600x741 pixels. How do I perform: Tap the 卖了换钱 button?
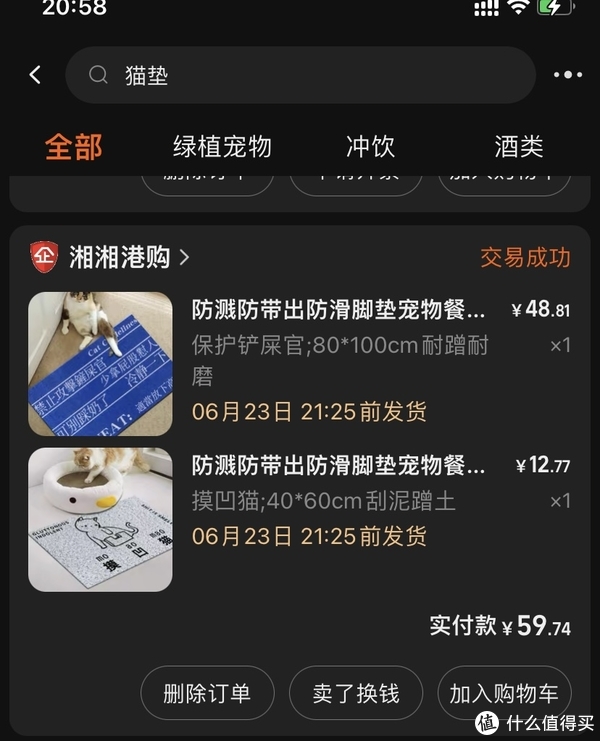click(356, 693)
